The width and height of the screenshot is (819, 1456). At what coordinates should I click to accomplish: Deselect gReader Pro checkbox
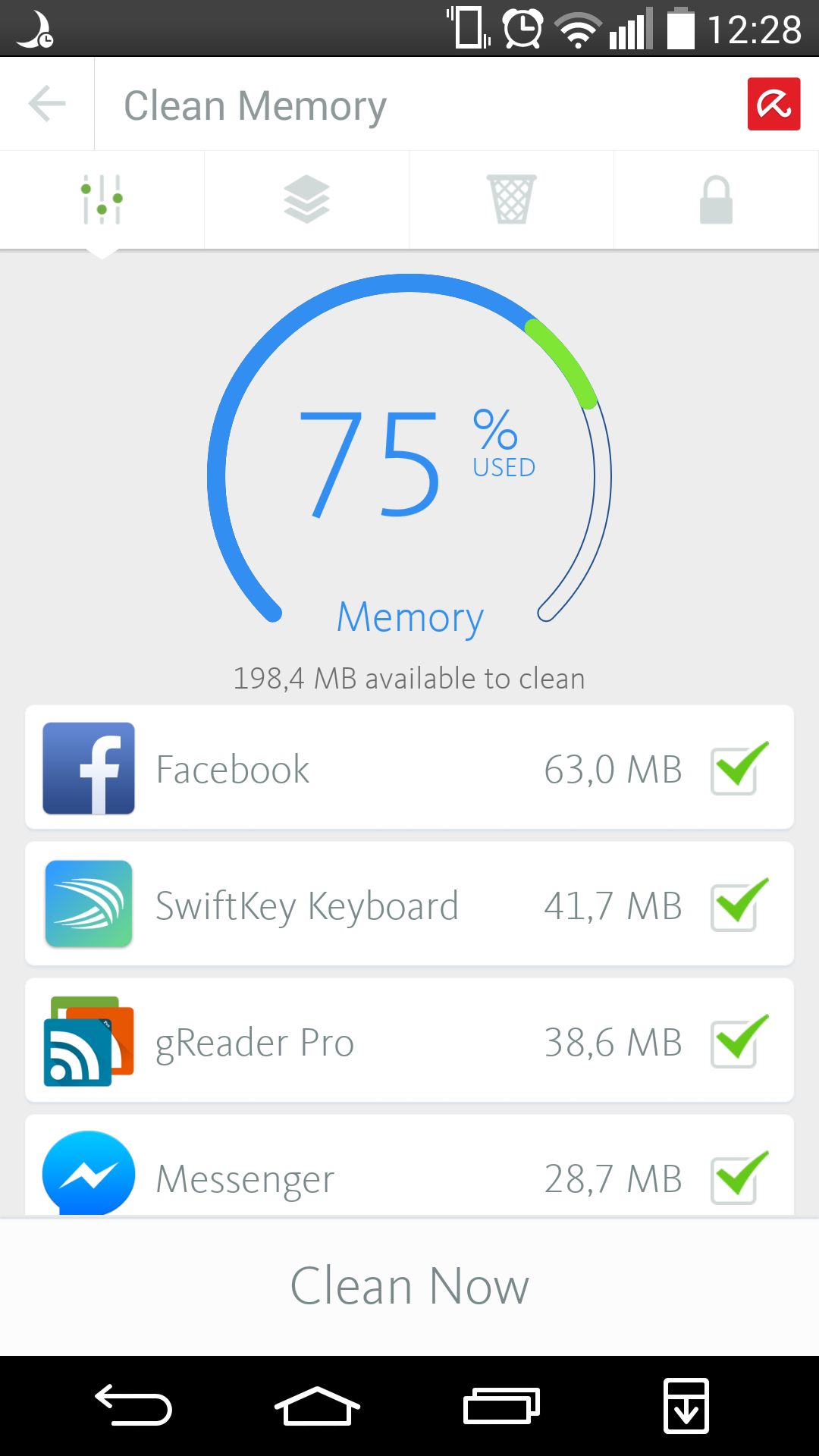[739, 1041]
